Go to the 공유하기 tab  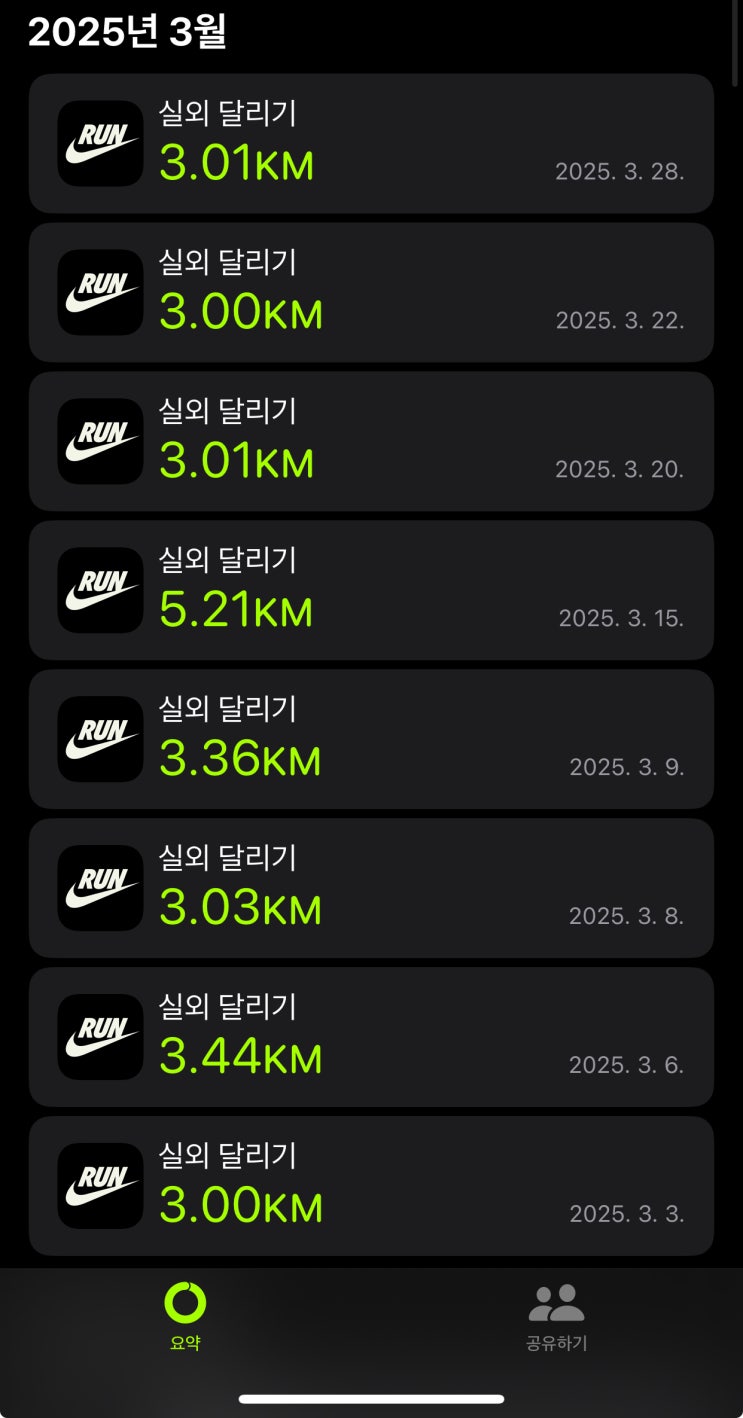[x=556, y=1317]
